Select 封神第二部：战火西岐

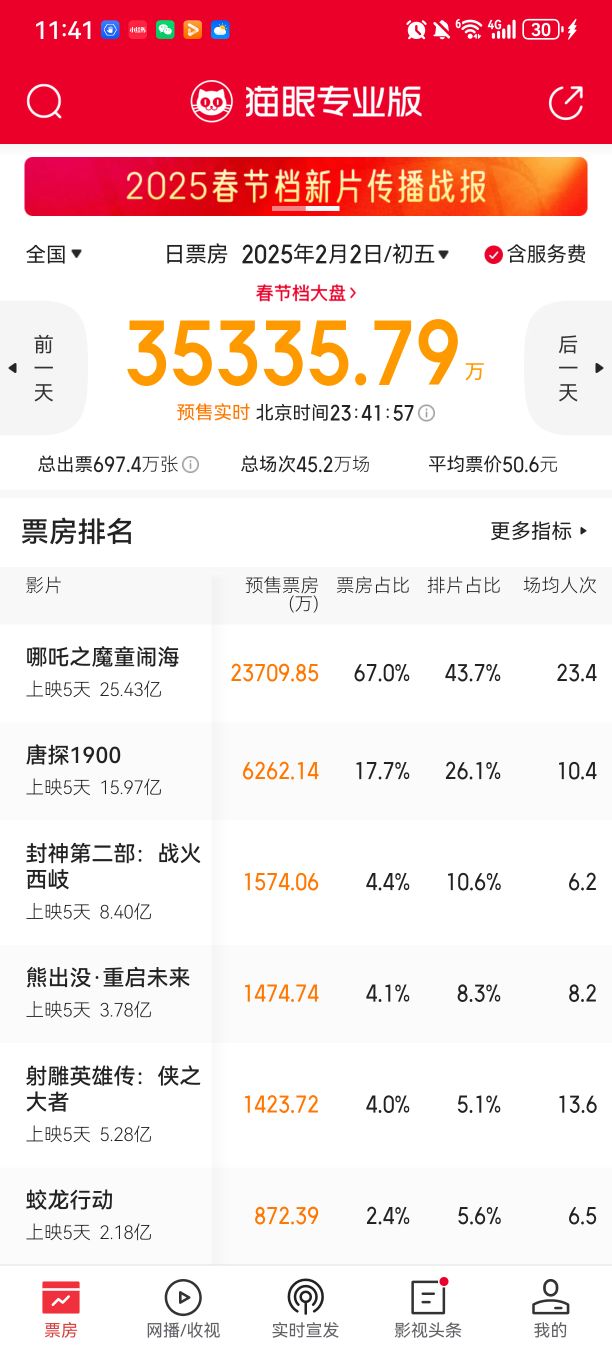pos(306,882)
